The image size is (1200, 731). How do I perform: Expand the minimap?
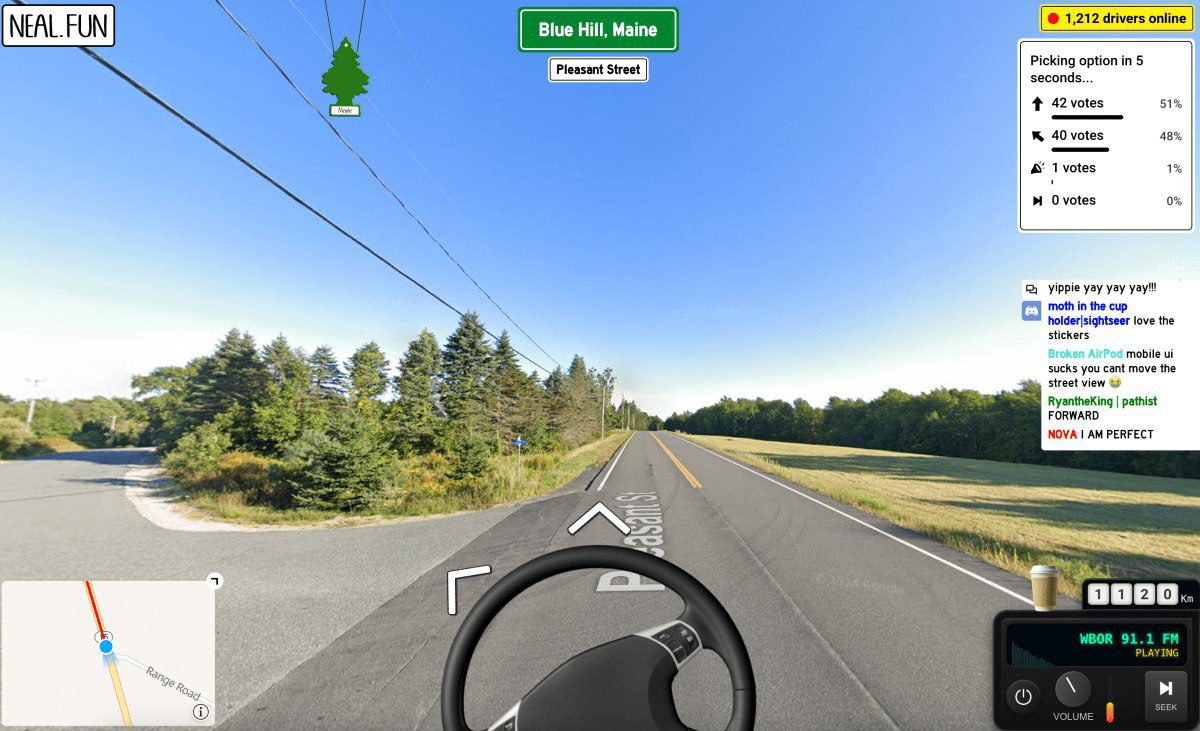(x=214, y=580)
